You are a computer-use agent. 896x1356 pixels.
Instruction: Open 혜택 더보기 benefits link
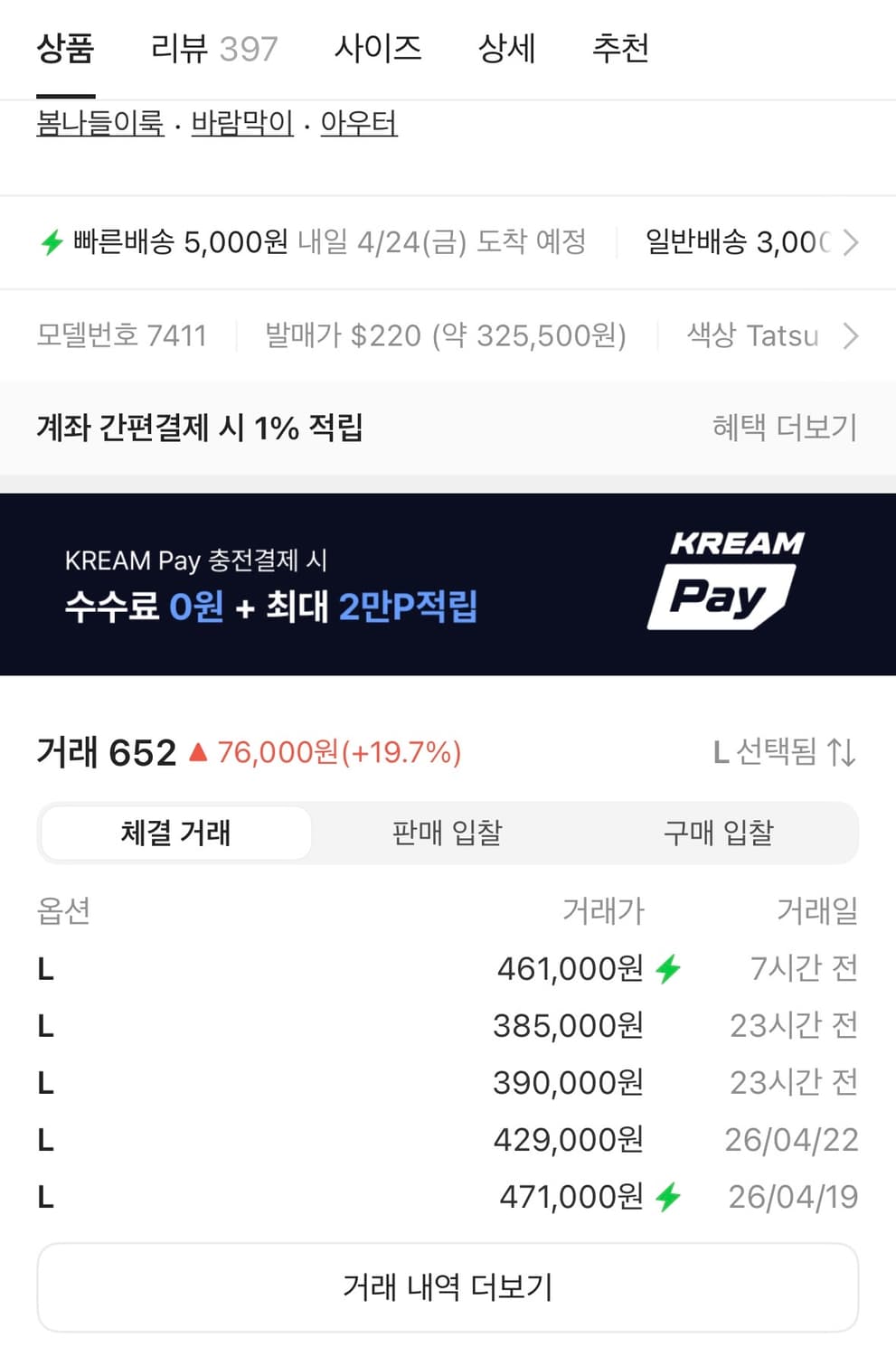click(x=783, y=428)
